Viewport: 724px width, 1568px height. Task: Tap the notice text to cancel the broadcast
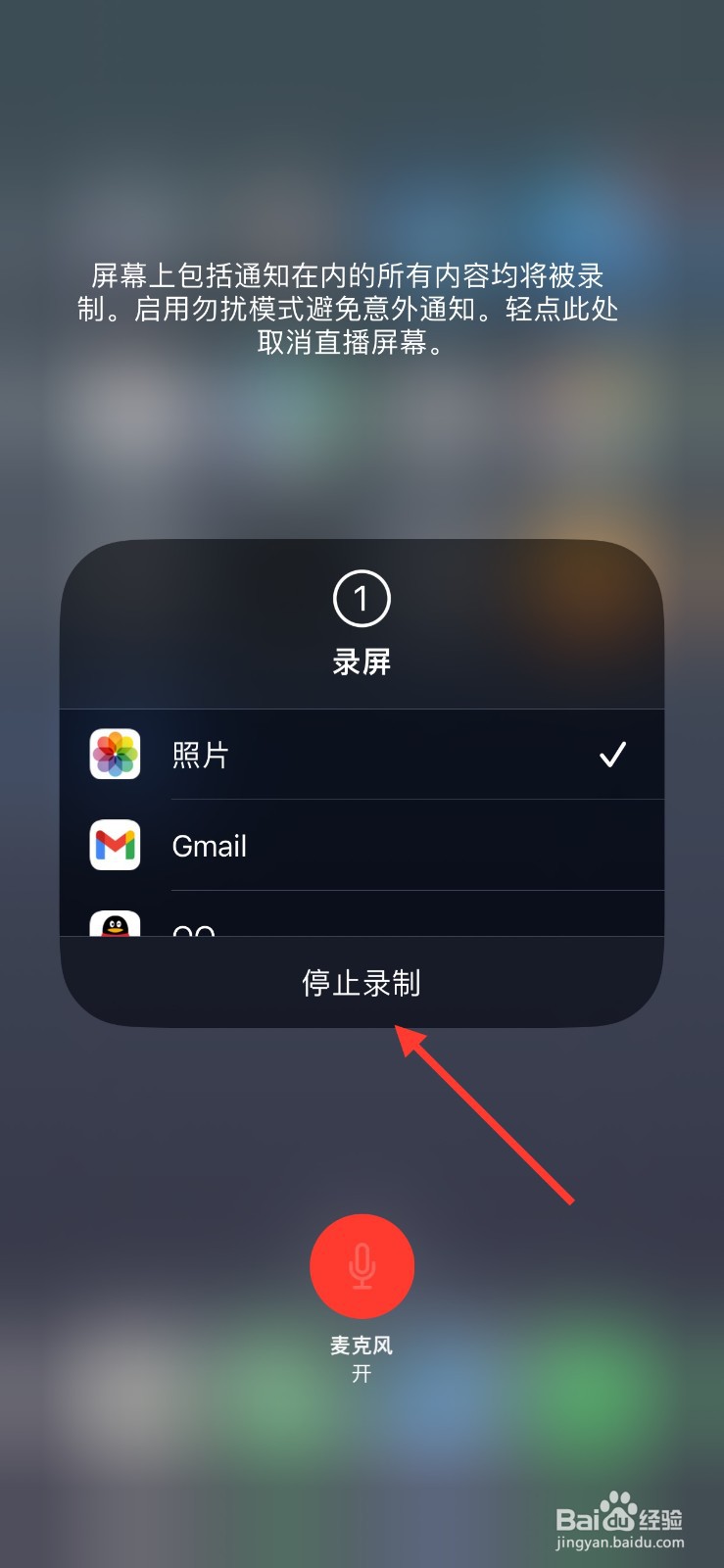pyautogui.click(x=362, y=310)
